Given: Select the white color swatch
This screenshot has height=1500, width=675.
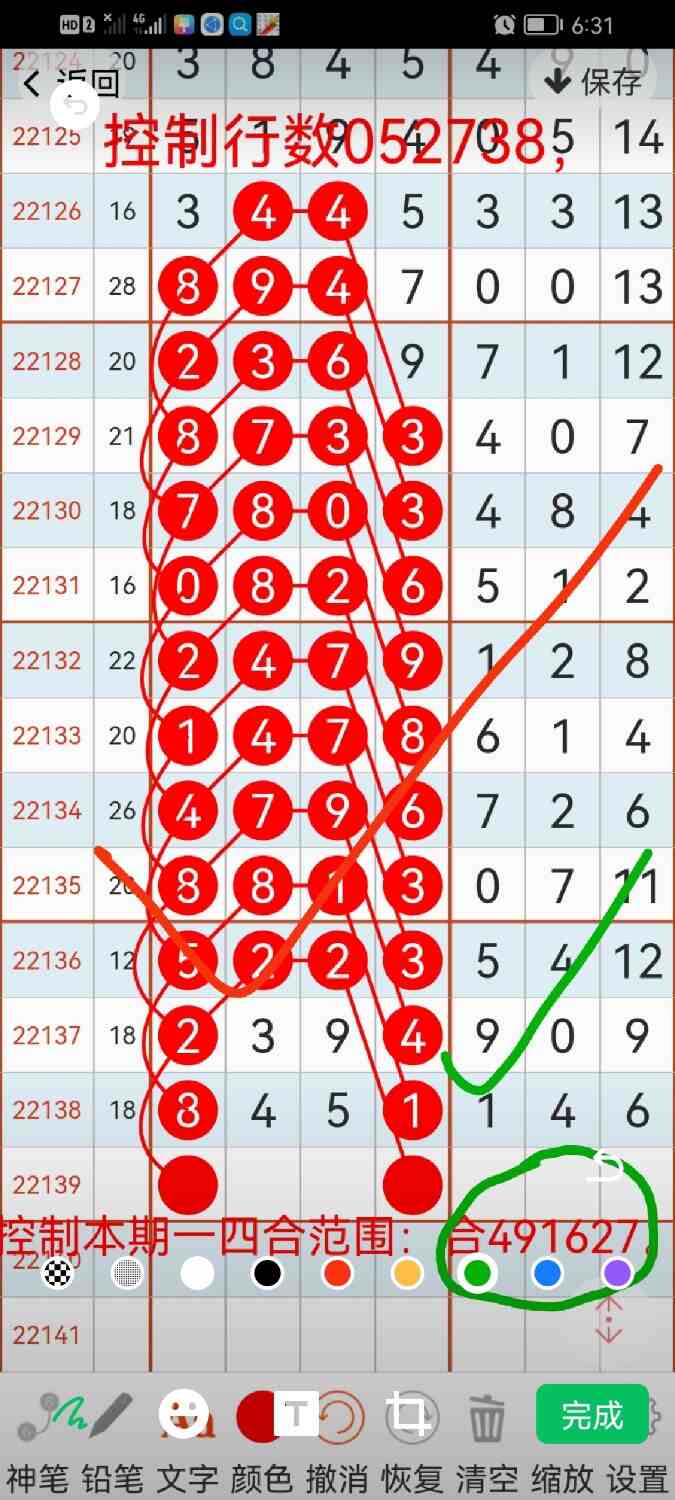Looking at the screenshot, I should (x=197, y=1273).
